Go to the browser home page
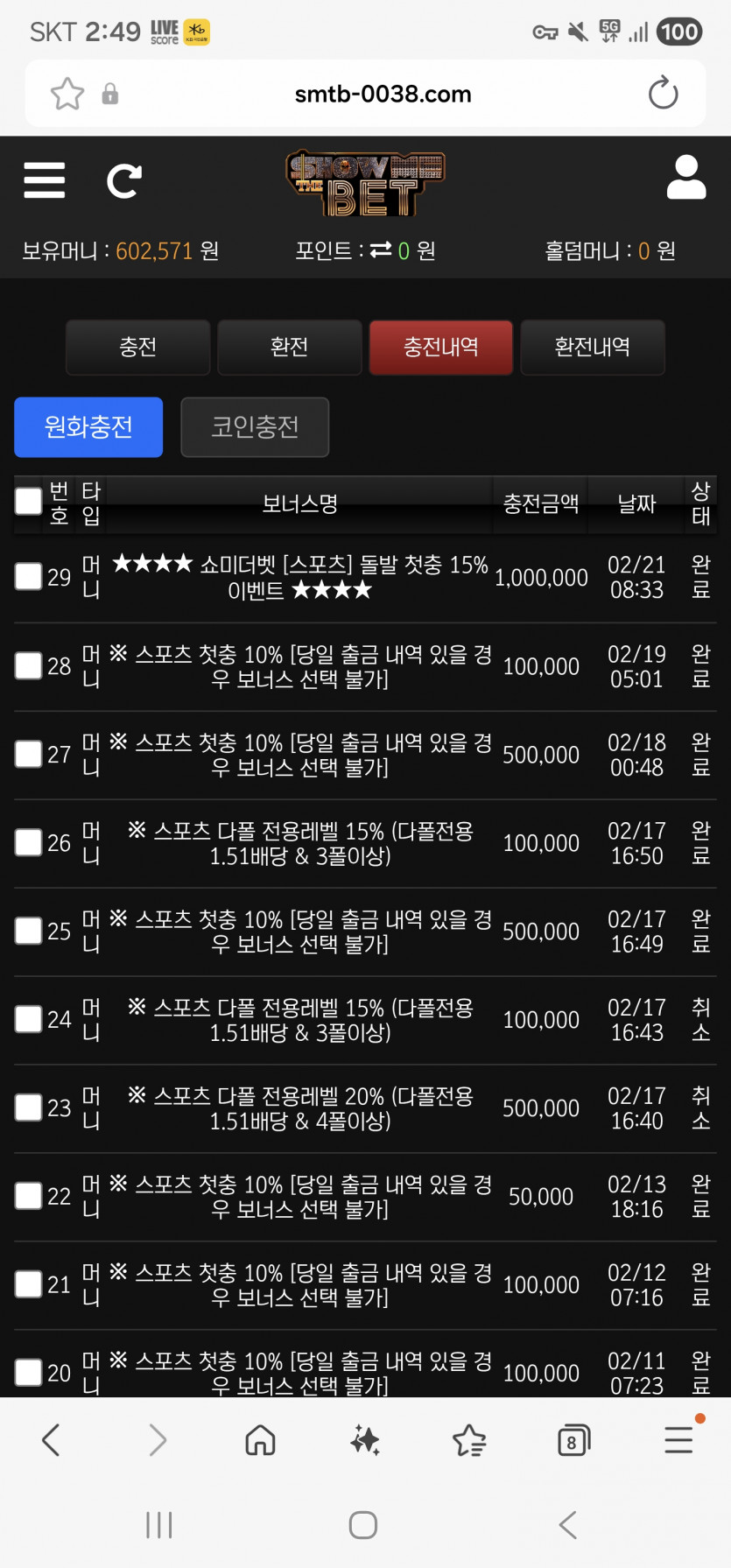 click(260, 1440)
